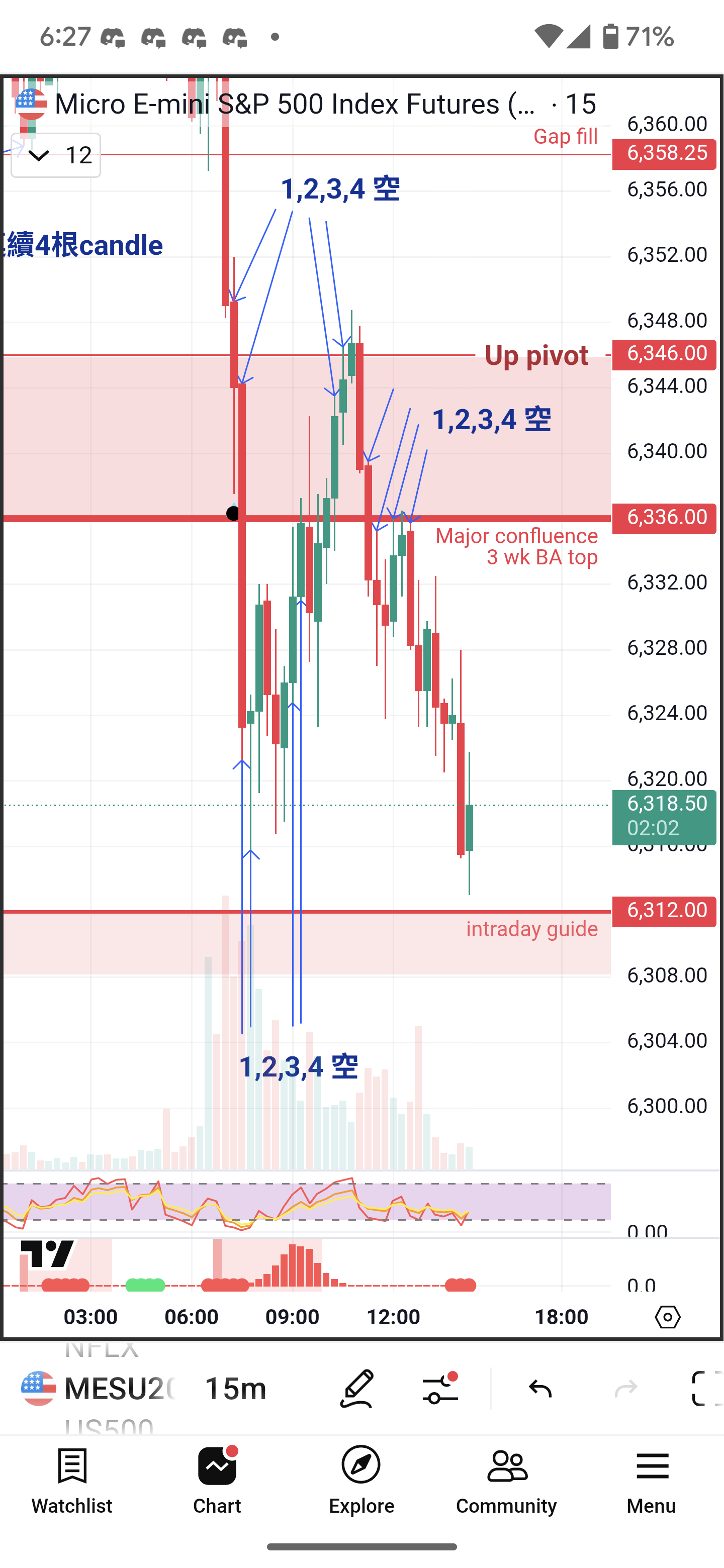Open chart indicators and settings sliders
This screenshot has height=1568, width=724.
point(439,1389)
